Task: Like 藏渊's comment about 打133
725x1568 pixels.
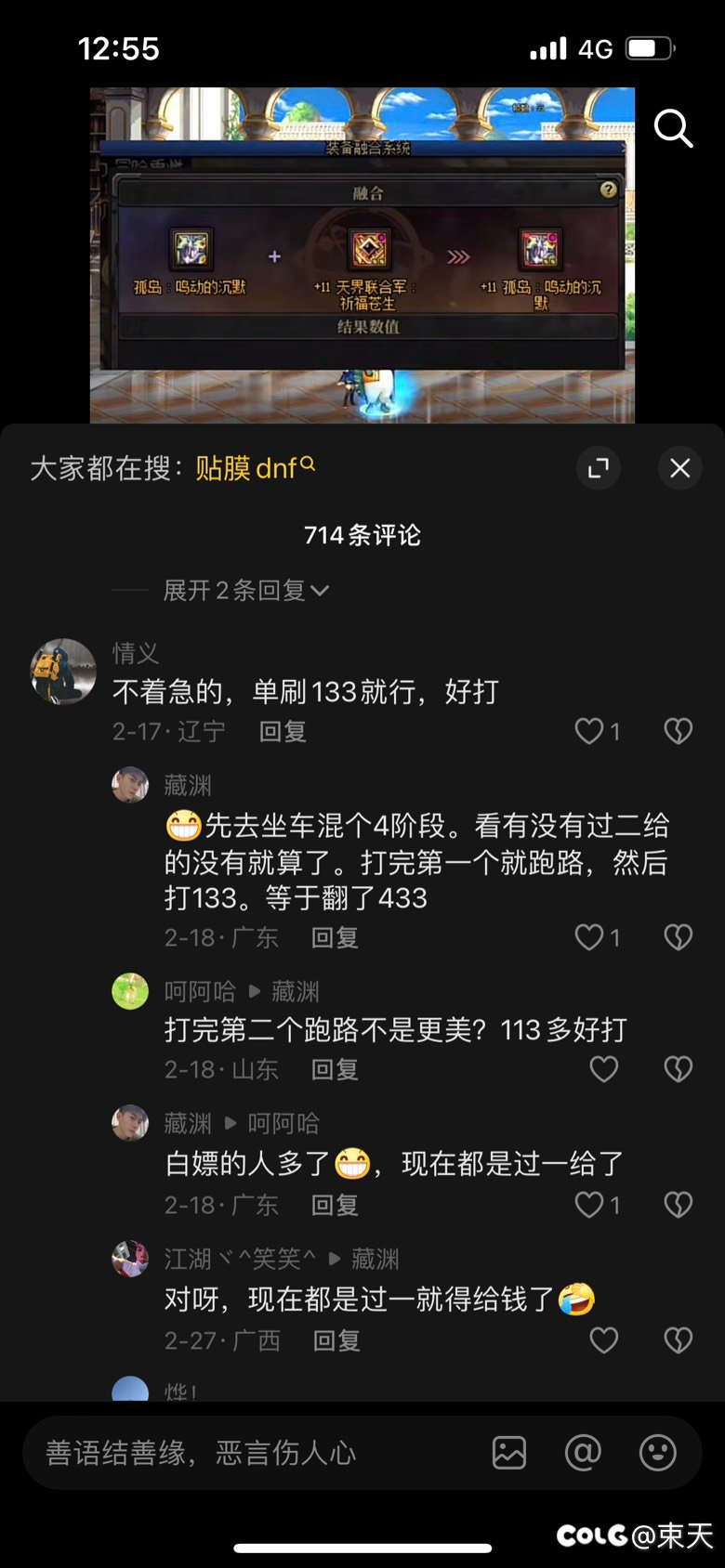Action: click(x=591, y=938)
